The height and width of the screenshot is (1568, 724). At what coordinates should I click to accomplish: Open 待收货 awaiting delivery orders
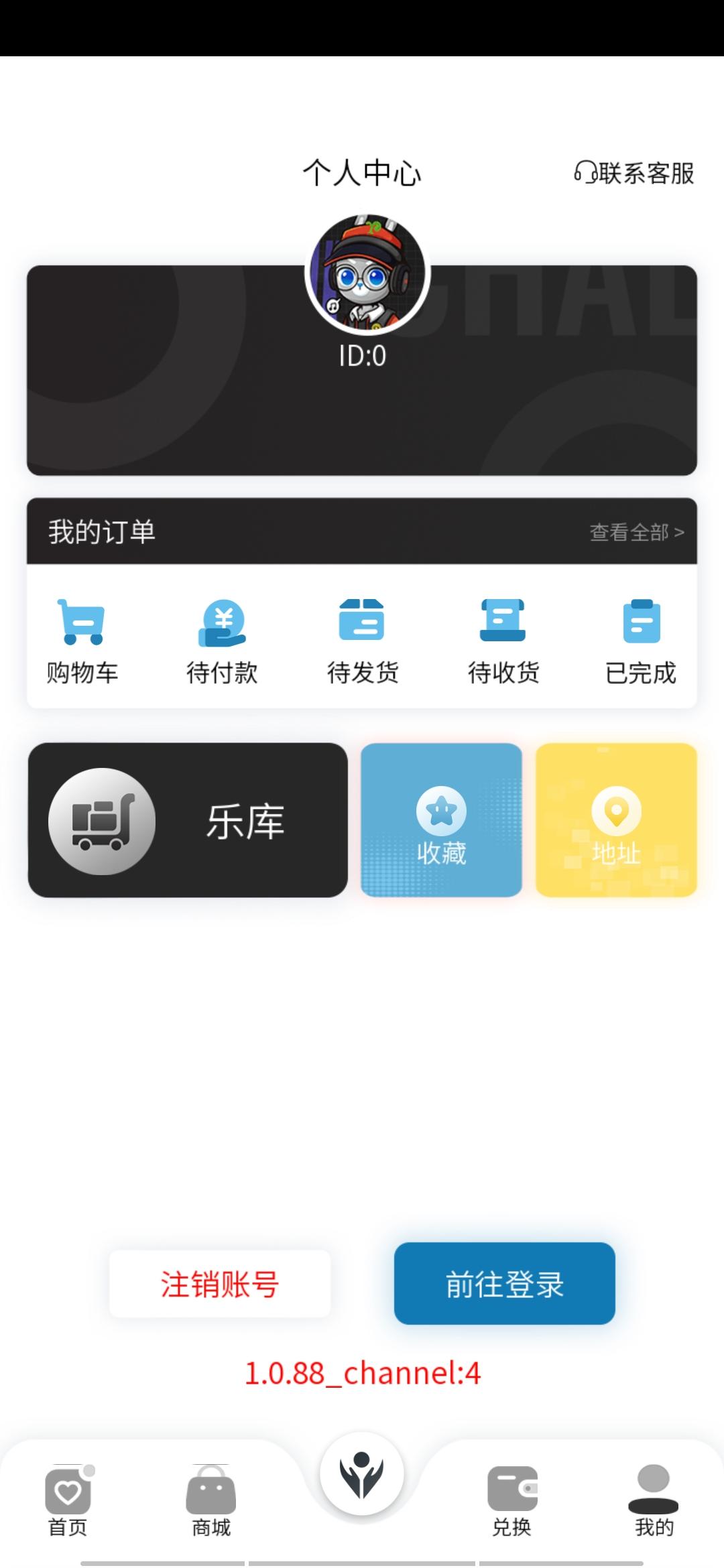(x=503, y=641)
